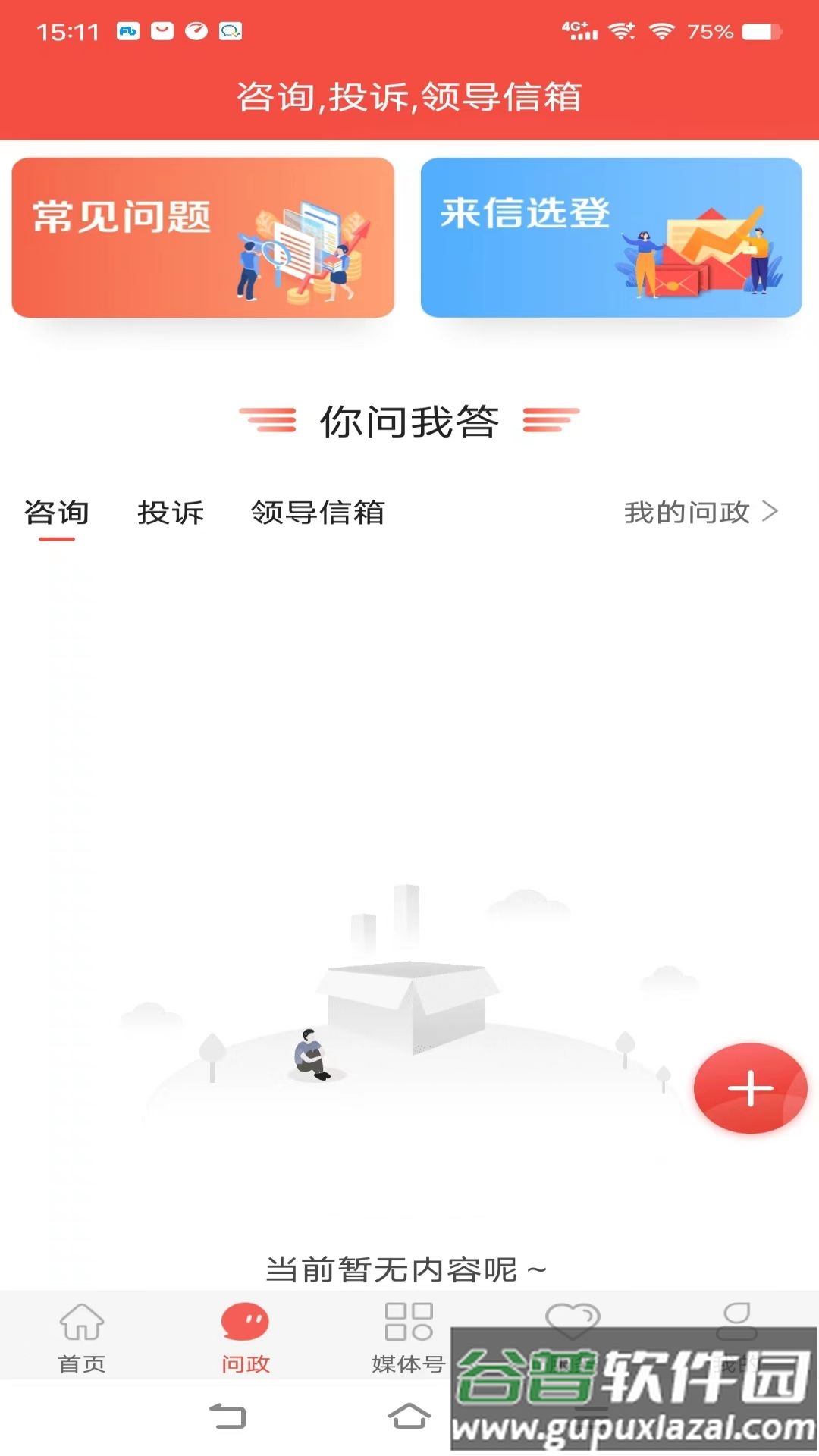
Task: Tap the red plus floating action button
Action: click(749, 1087)
